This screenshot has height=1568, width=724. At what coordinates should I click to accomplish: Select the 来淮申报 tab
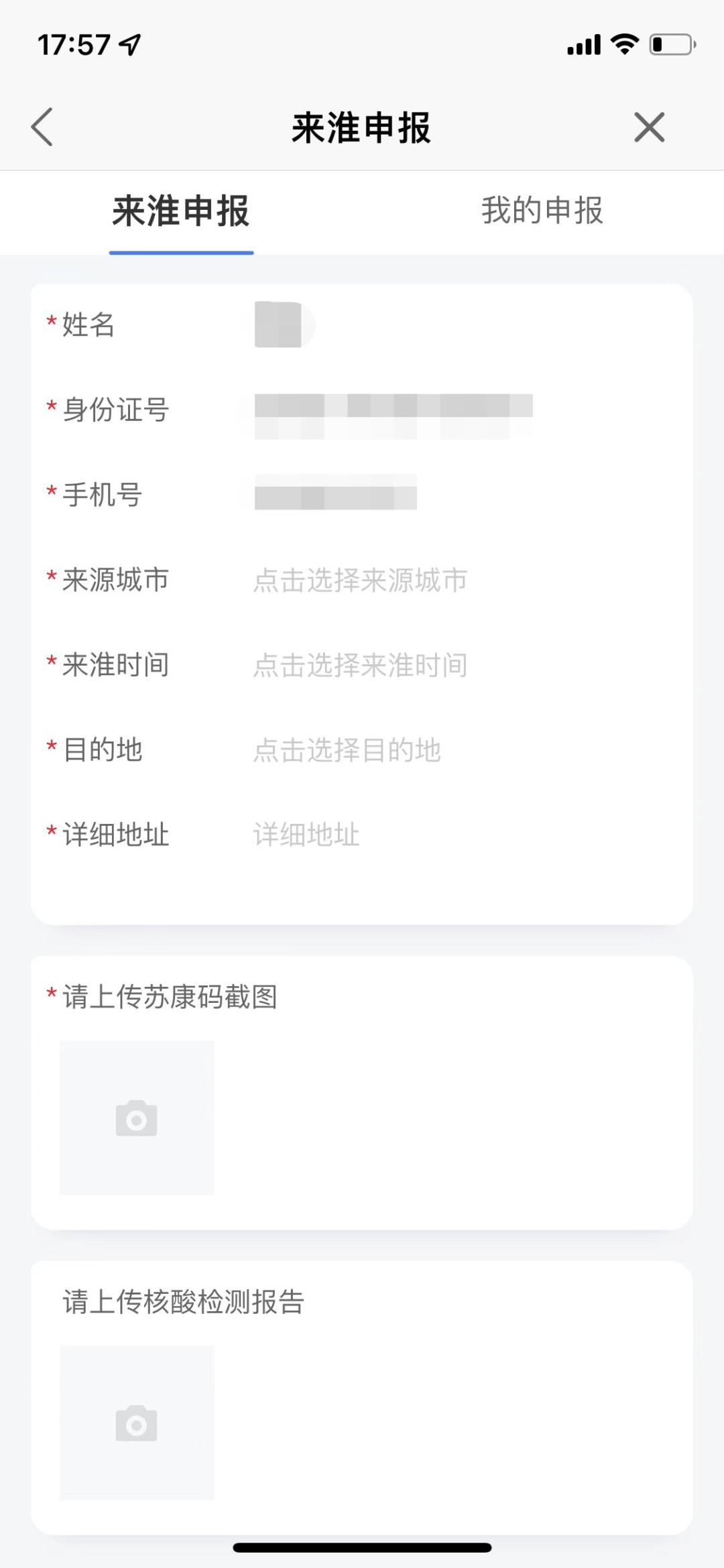tap(181, 212)
